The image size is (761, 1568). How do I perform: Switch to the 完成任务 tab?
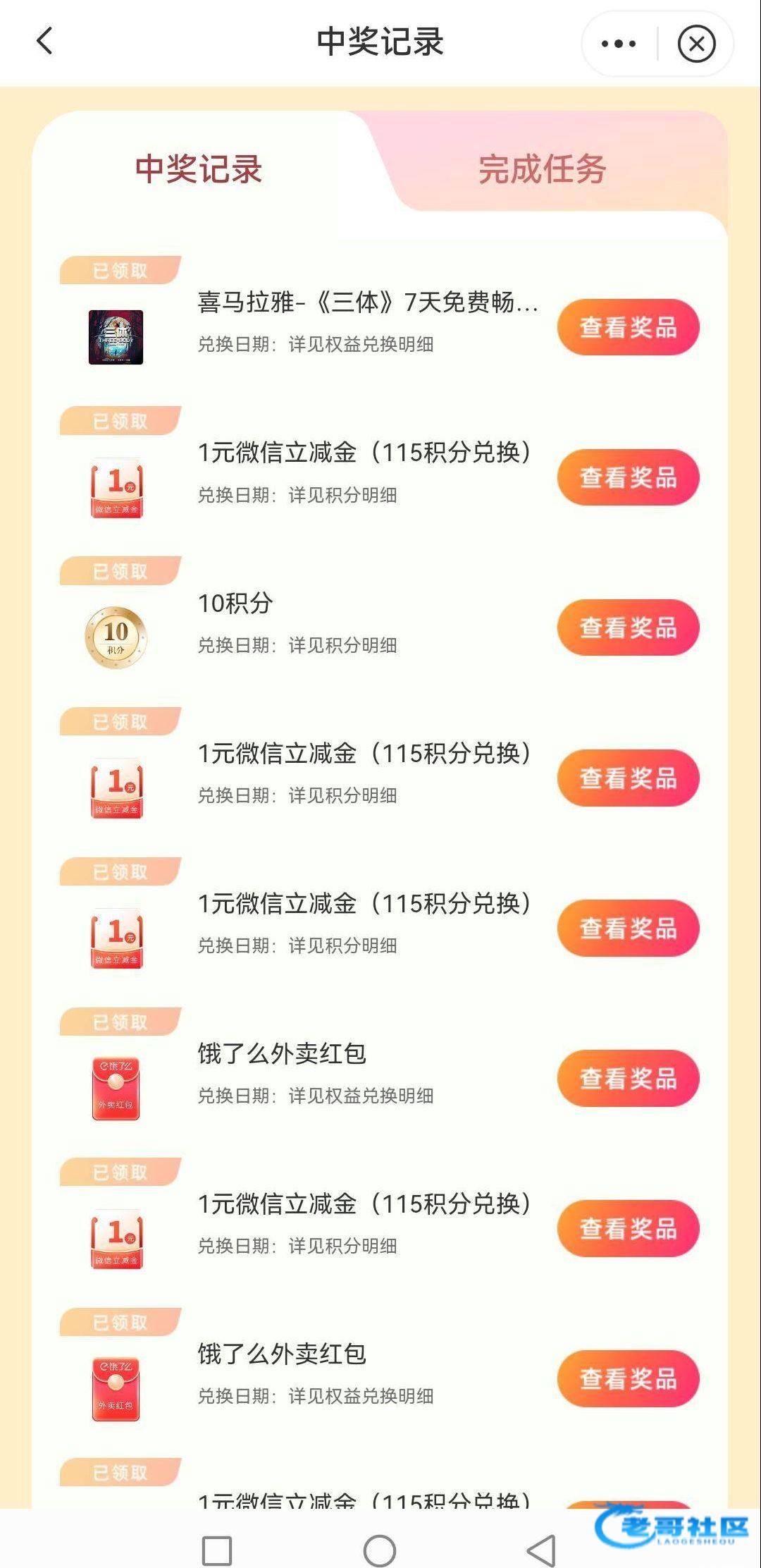[x=542, y=169]
